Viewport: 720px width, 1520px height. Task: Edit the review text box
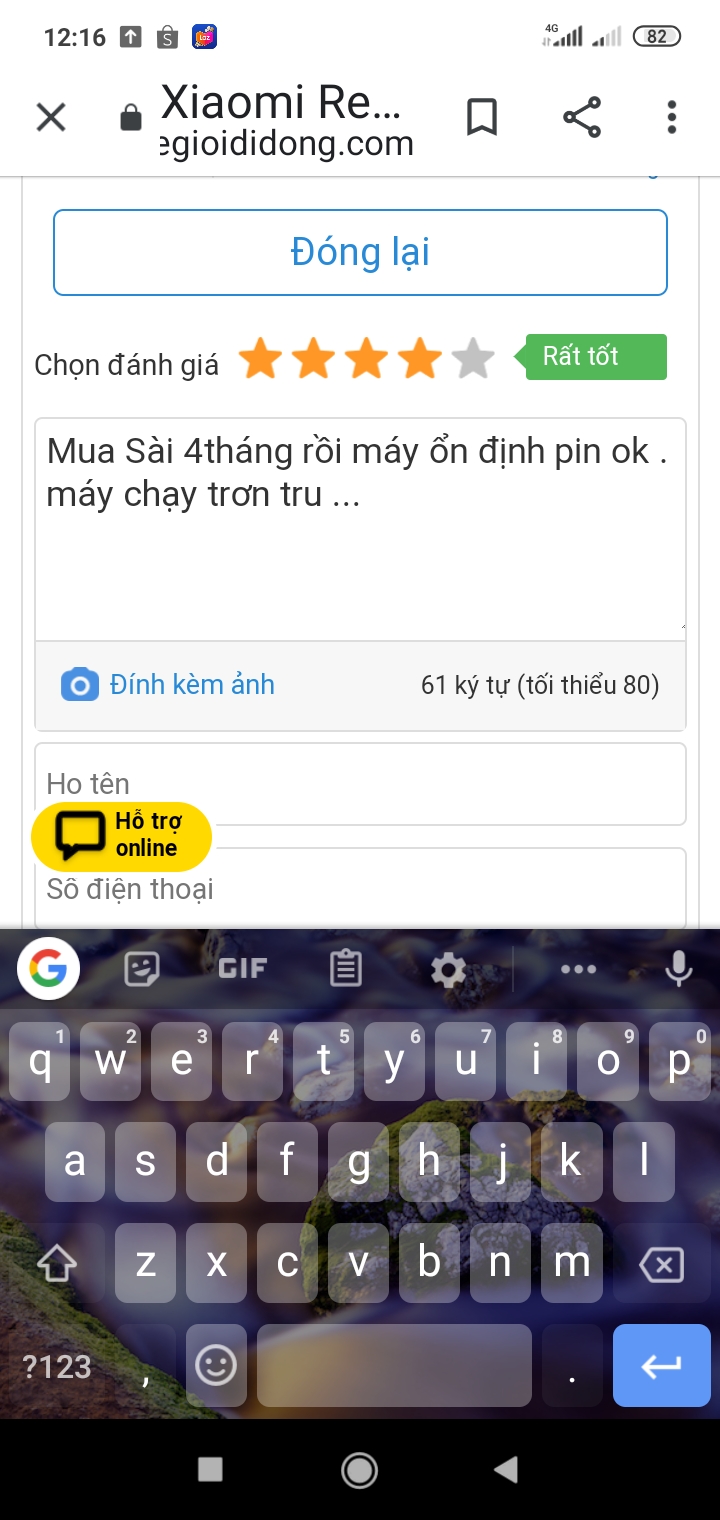[x=360, y=528]
